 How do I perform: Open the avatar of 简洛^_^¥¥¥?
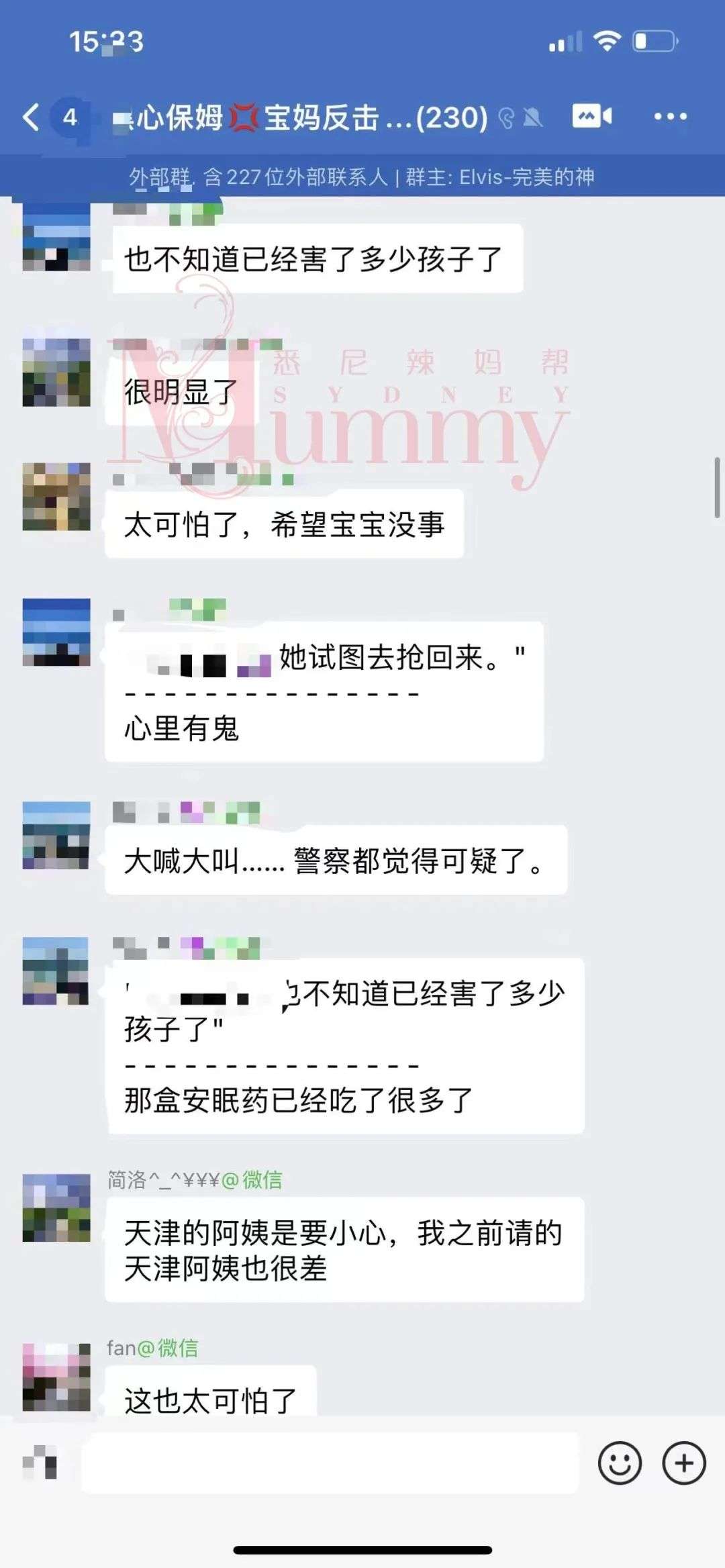pyautogui.click(x=56, y=1208)
